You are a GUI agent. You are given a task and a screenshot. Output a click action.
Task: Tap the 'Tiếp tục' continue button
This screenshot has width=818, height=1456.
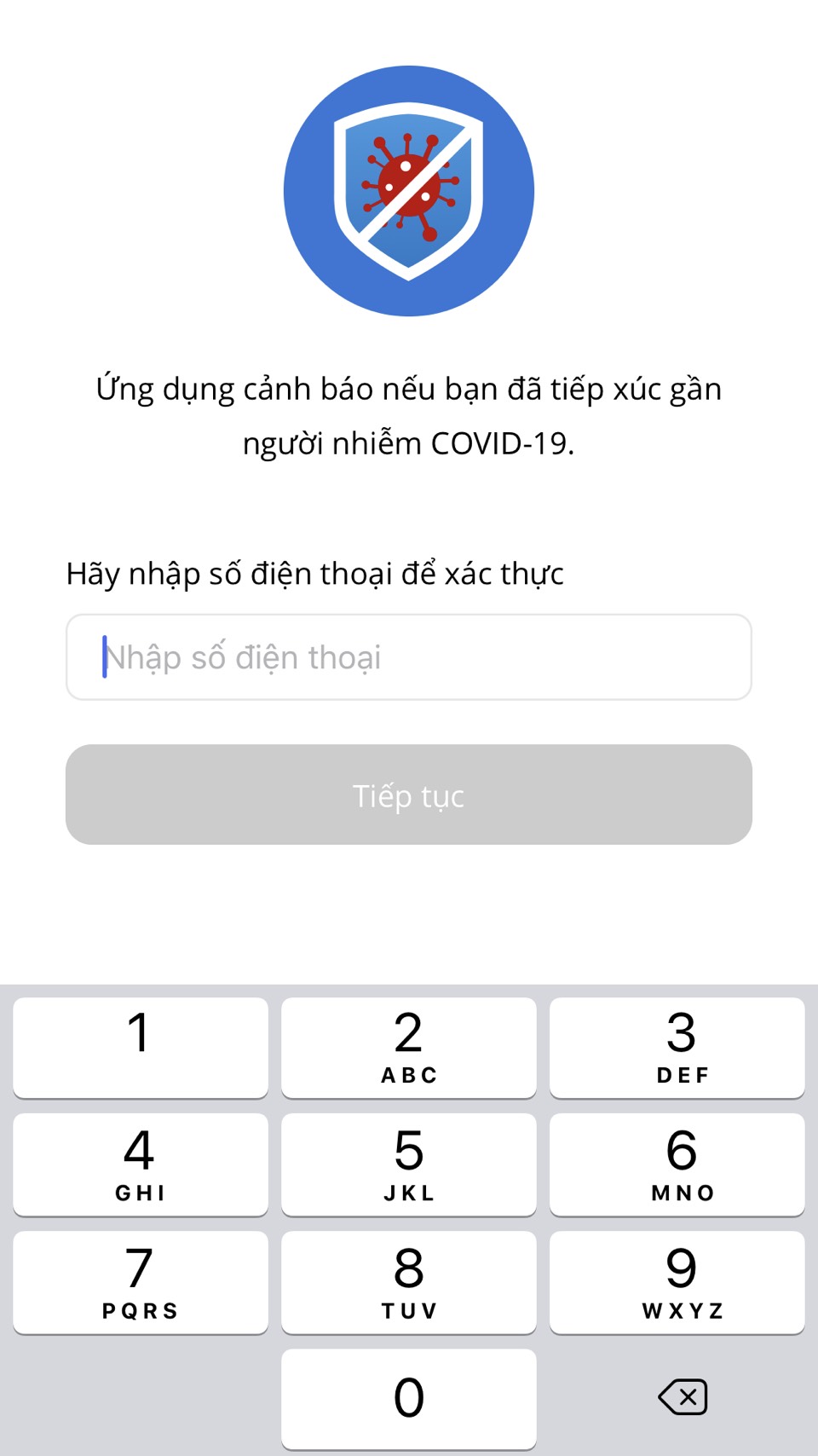pos(409,794)
